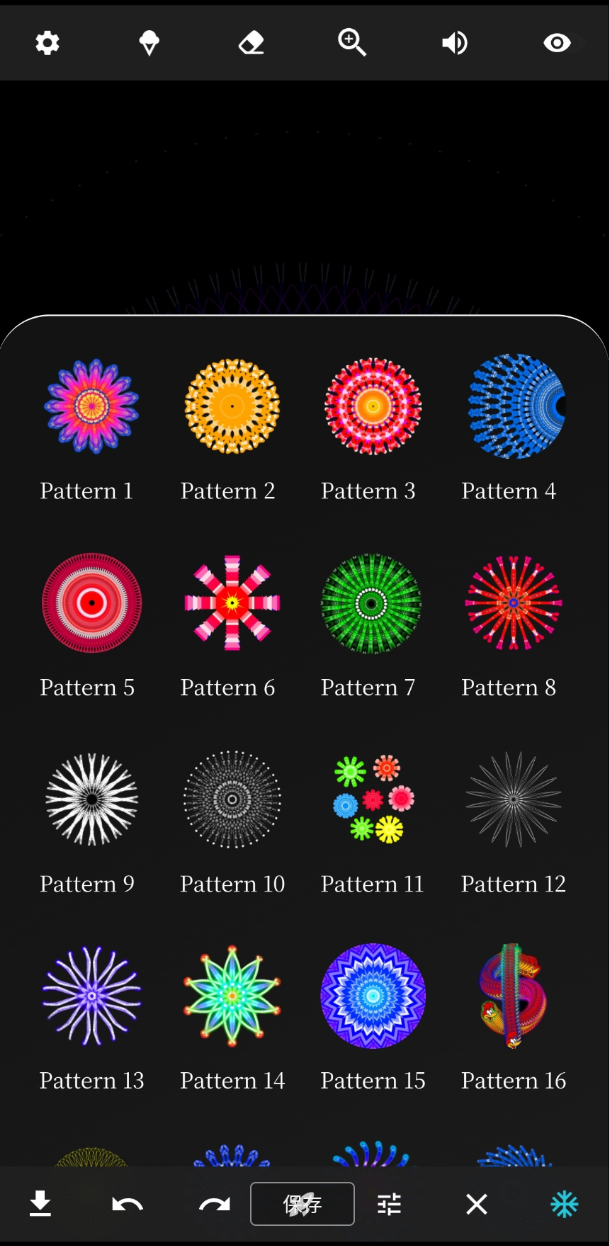Tap the 保存 save button
This screenshot has width=609, height=1246.
click(302, 1204)
